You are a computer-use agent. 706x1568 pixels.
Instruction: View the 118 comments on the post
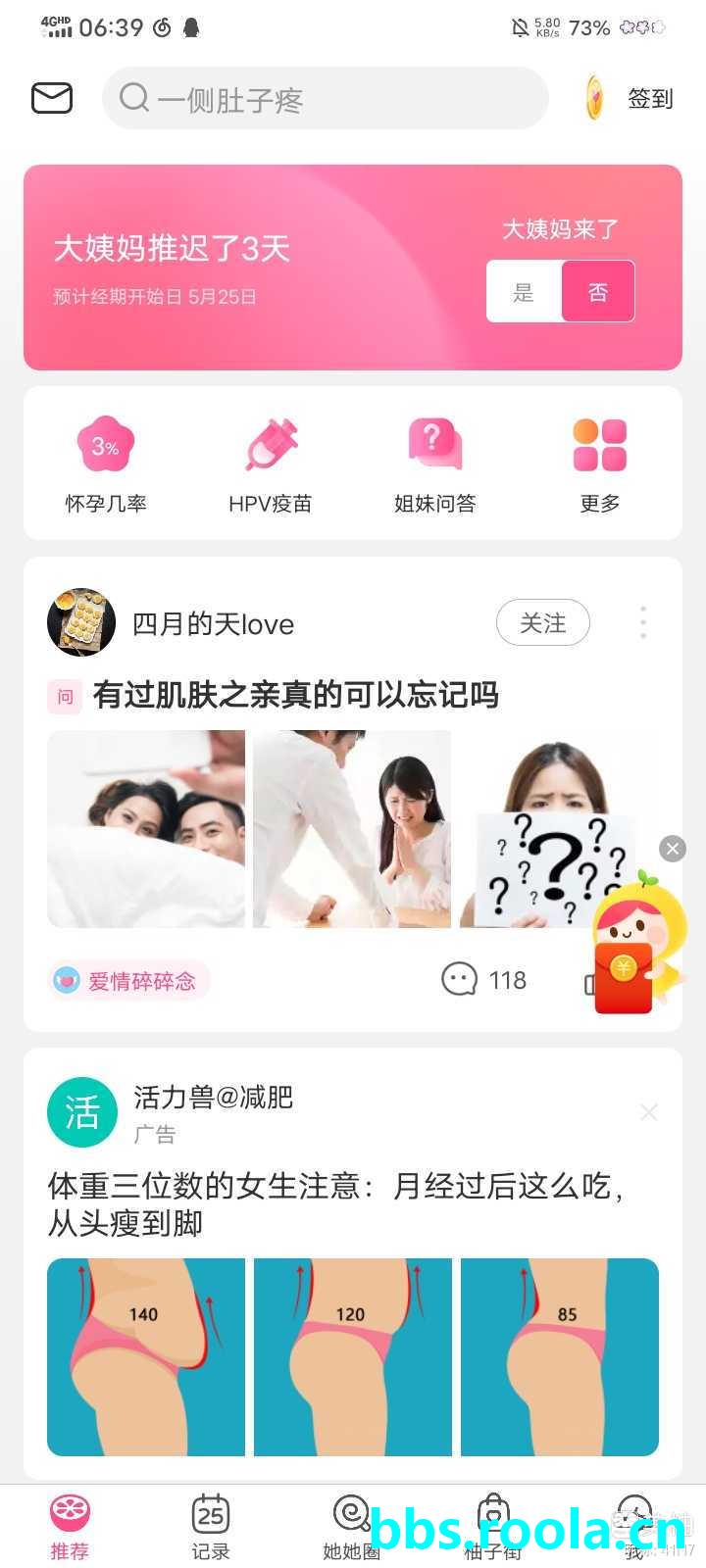pyautogui.click(x=484, y=979)
